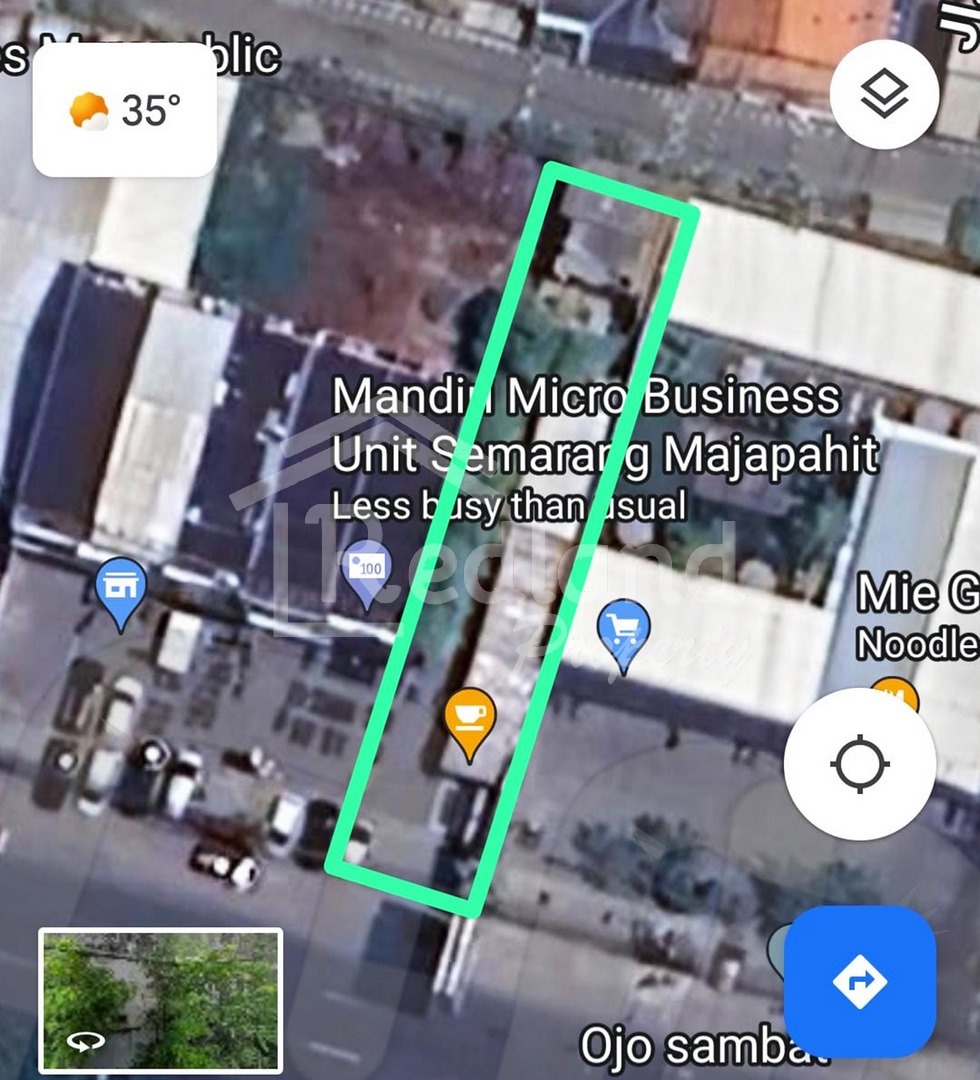Open the 35° weather chip
This screenshot has width=980, height=1080.
(125, 111)
